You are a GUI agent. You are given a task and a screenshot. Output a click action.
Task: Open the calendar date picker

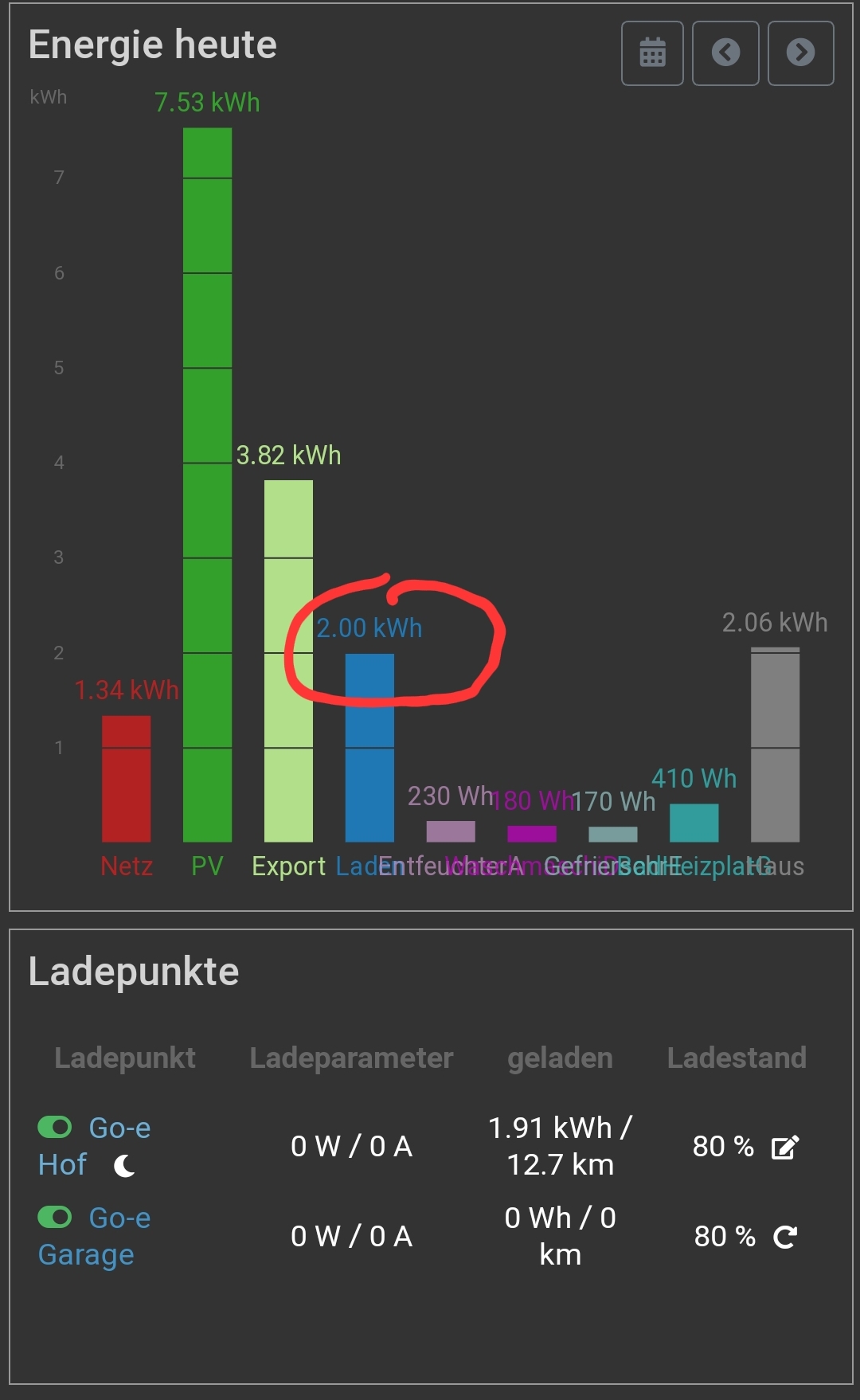[x=652, y=53]
